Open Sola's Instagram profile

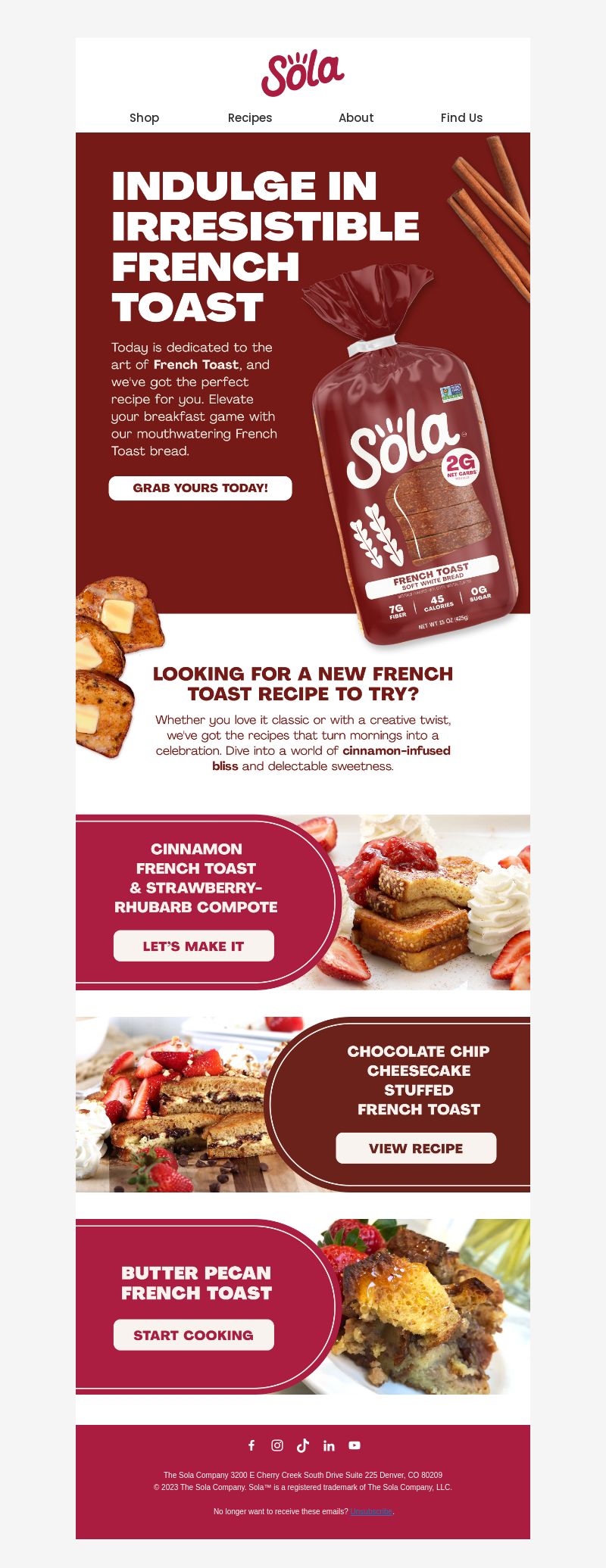pyautogui.click(x=277, y=1445)
